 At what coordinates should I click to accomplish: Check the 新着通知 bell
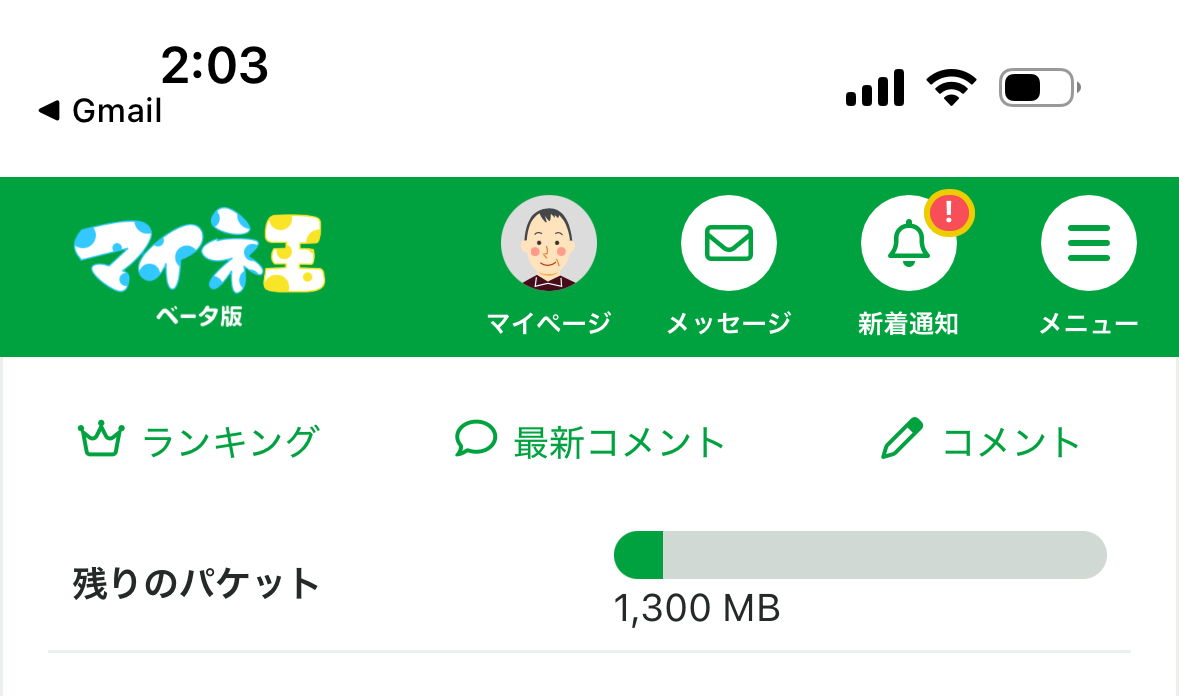pyautogui.click(x=908, y=244)
